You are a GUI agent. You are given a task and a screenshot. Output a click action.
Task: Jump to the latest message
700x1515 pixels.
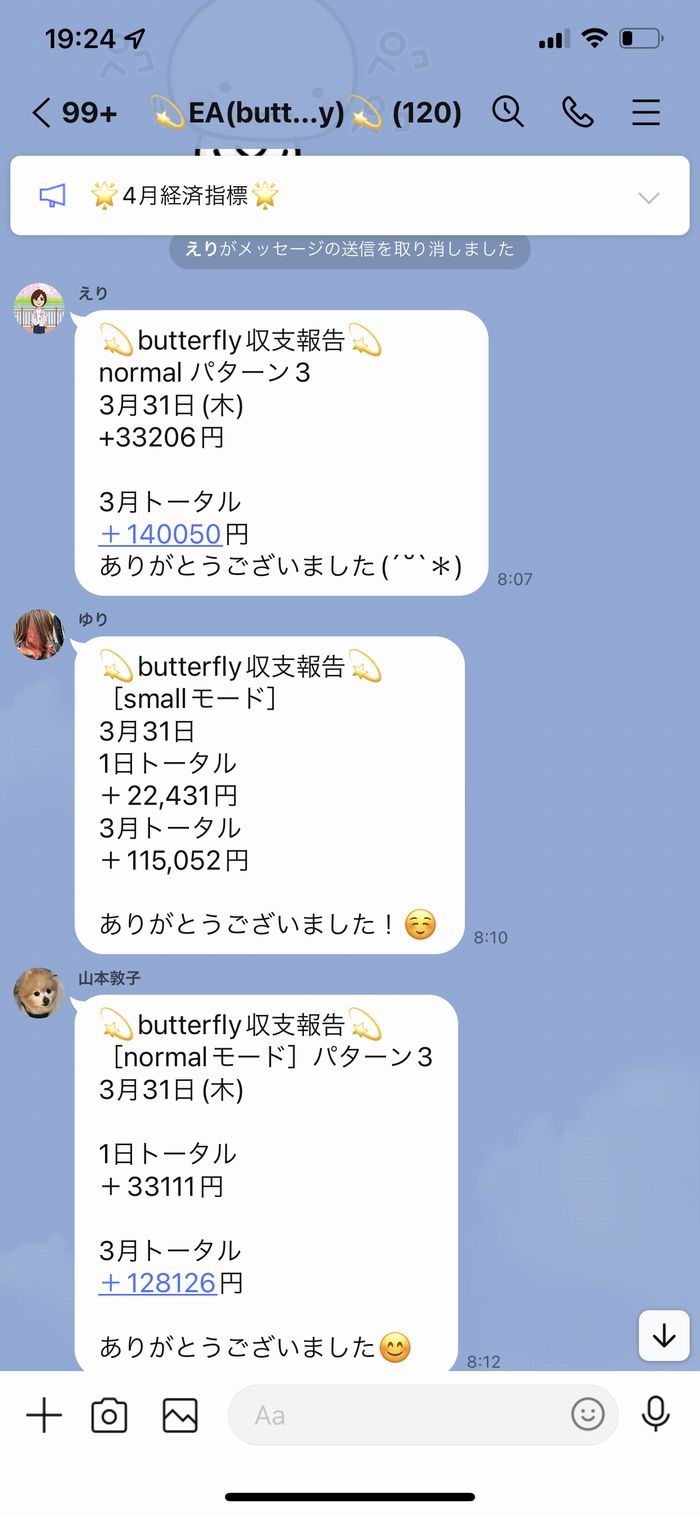click(x=664, y=1336)
